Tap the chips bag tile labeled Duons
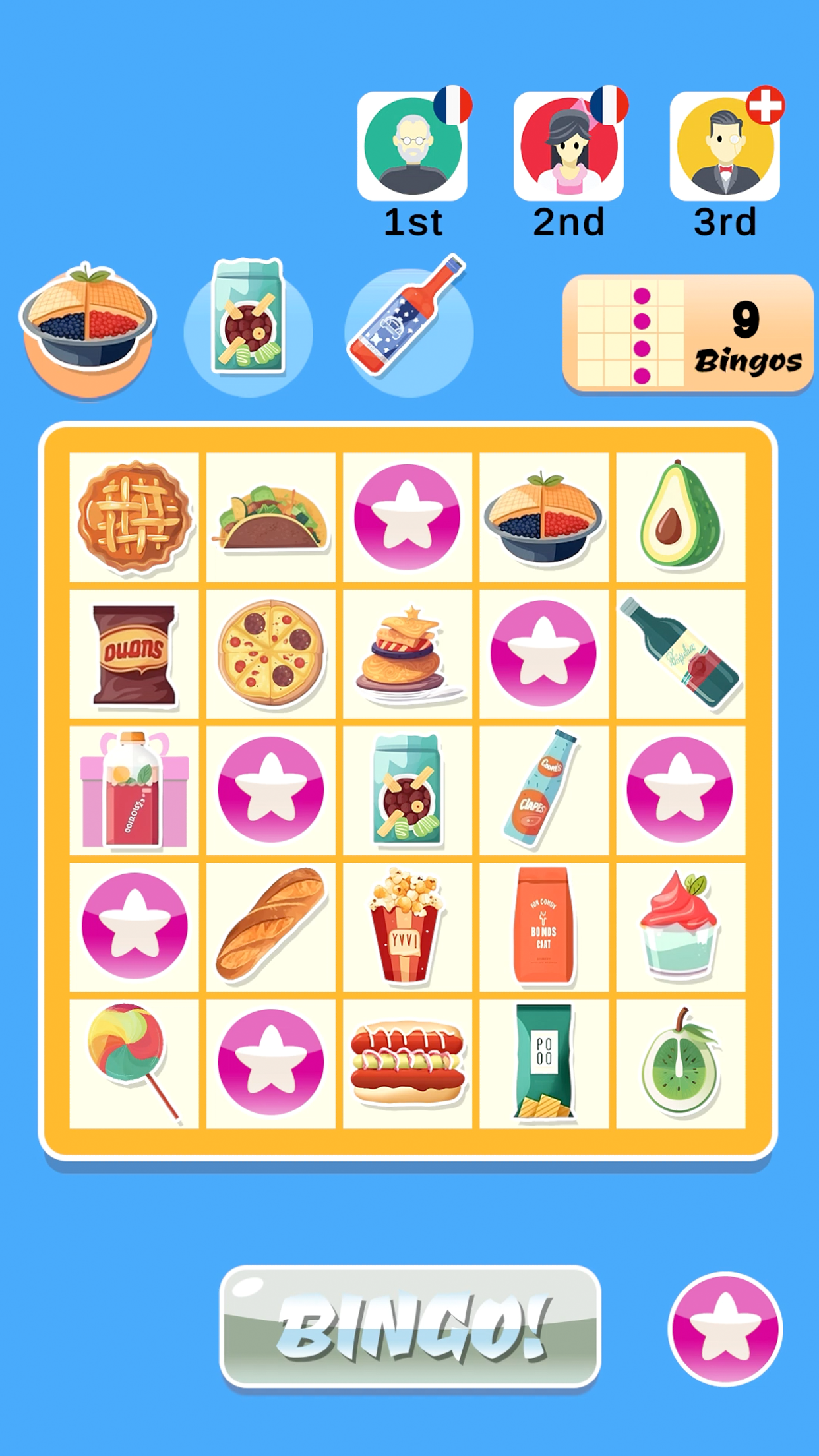Screen dimensions: 819x1456 click(135, 653)
